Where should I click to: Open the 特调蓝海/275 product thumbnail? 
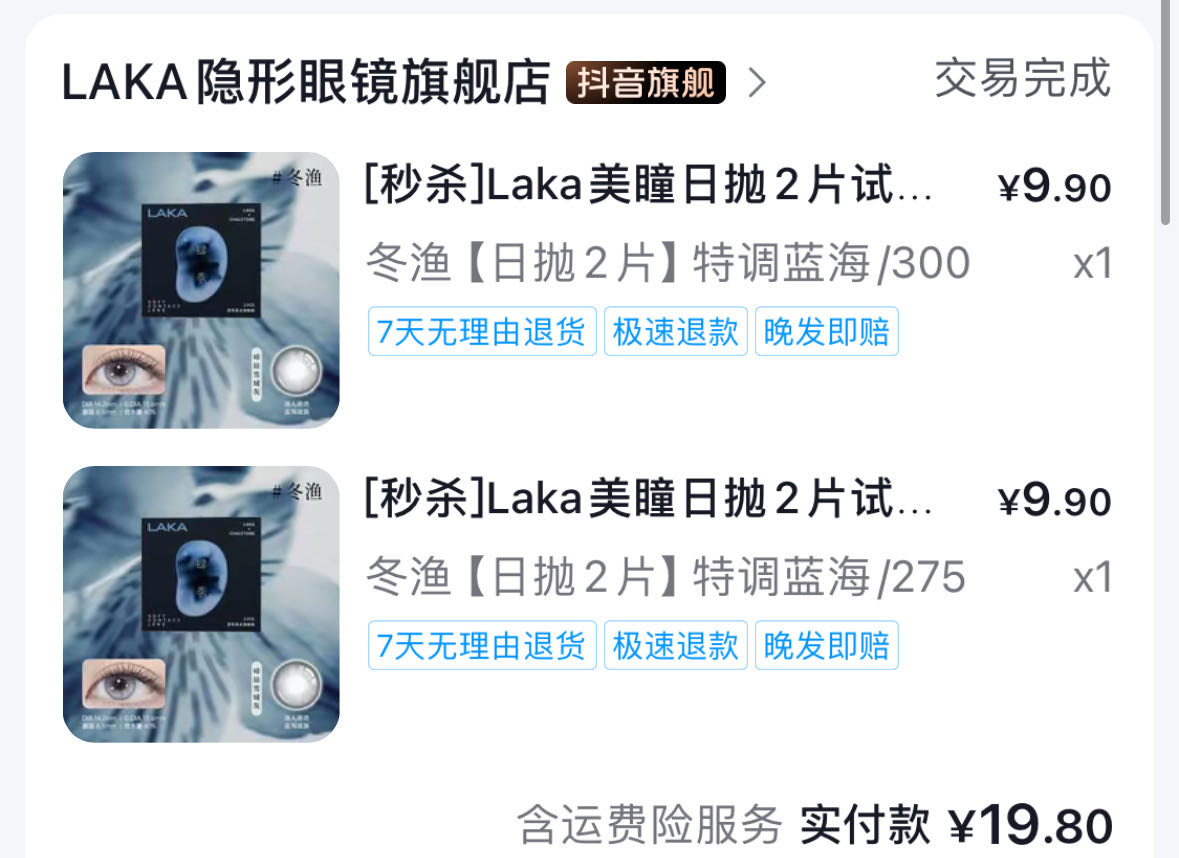click(x=201, y=605)
